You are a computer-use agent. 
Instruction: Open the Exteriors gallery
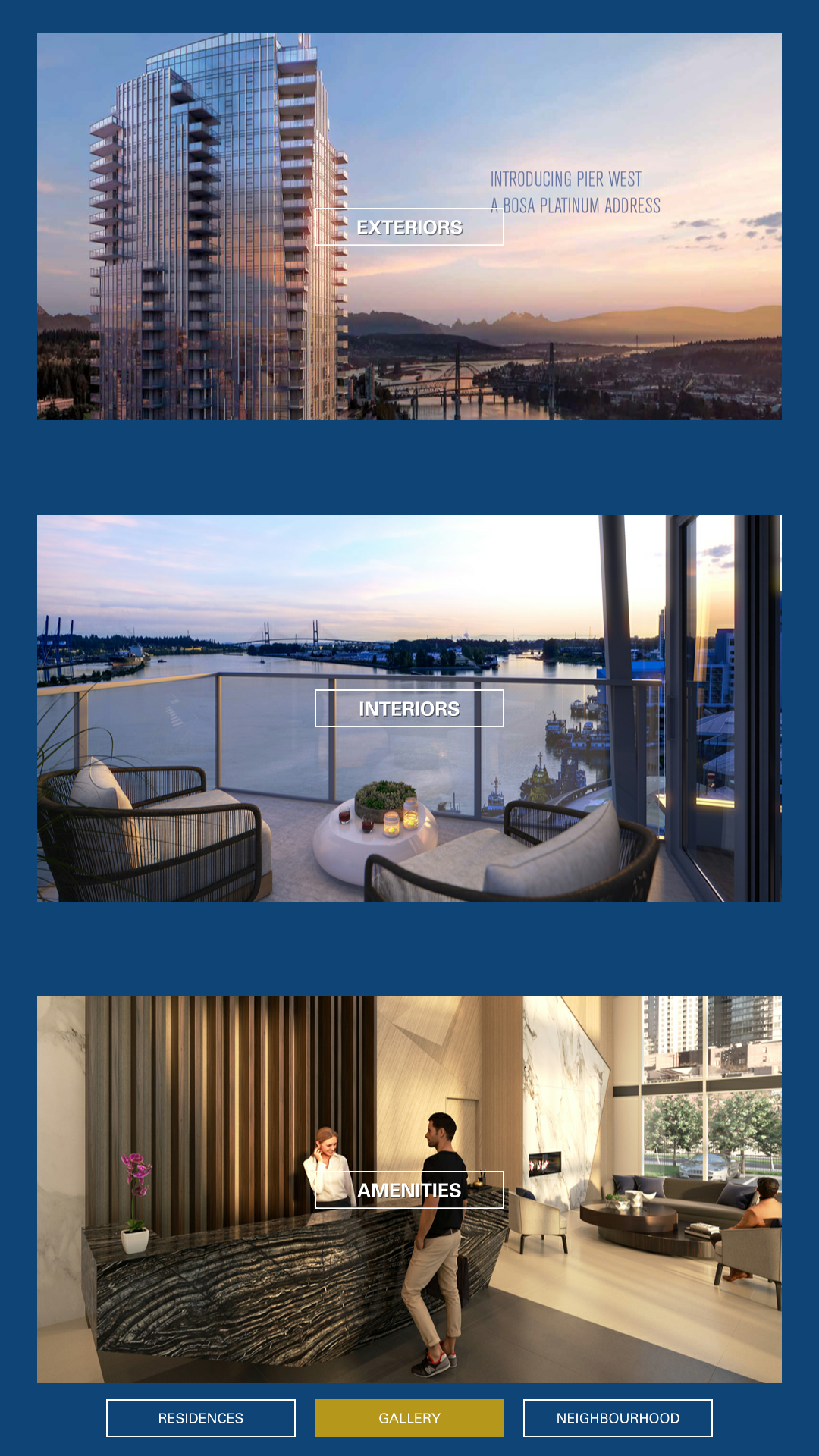pos(409,227)
